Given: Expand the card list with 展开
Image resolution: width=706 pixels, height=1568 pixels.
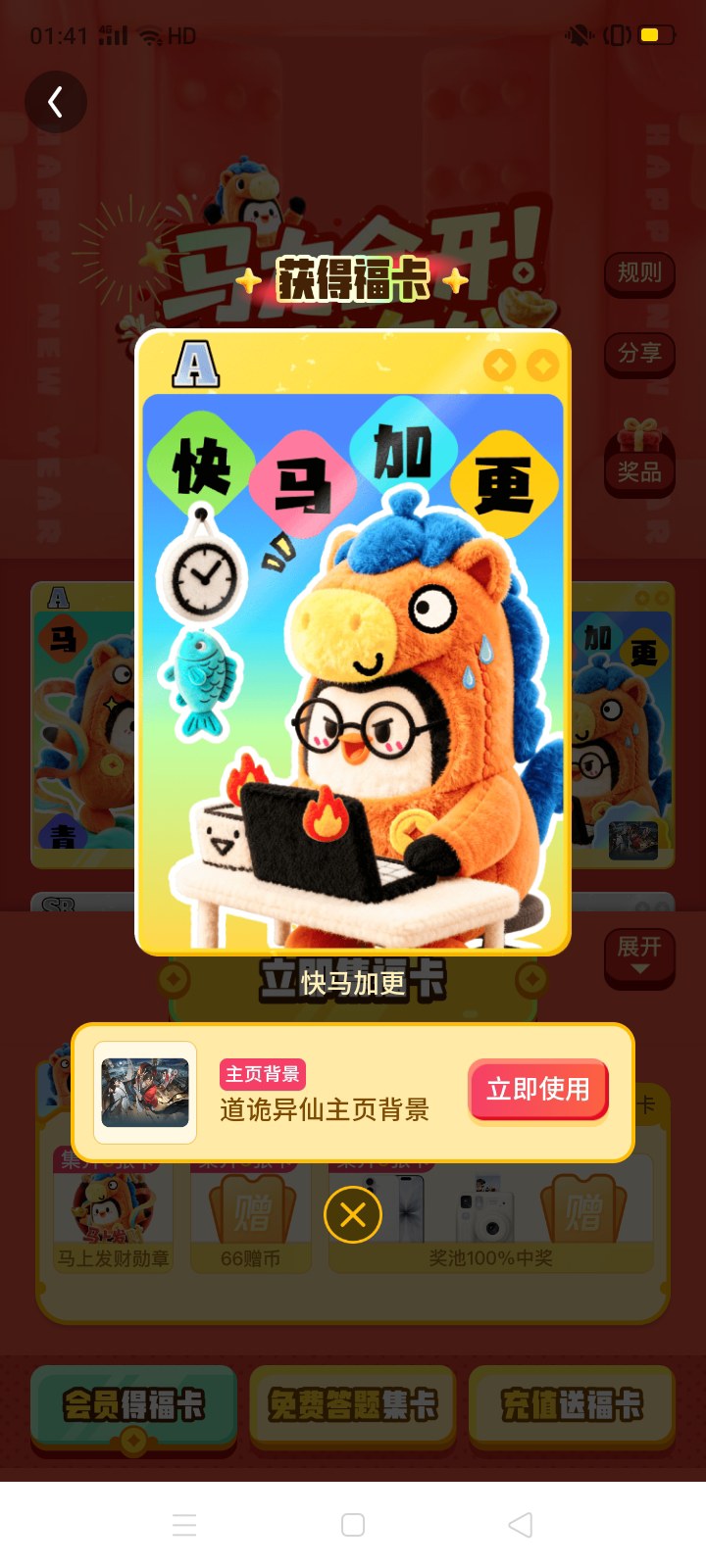Looking at the screenshot, I should point(639,955).
